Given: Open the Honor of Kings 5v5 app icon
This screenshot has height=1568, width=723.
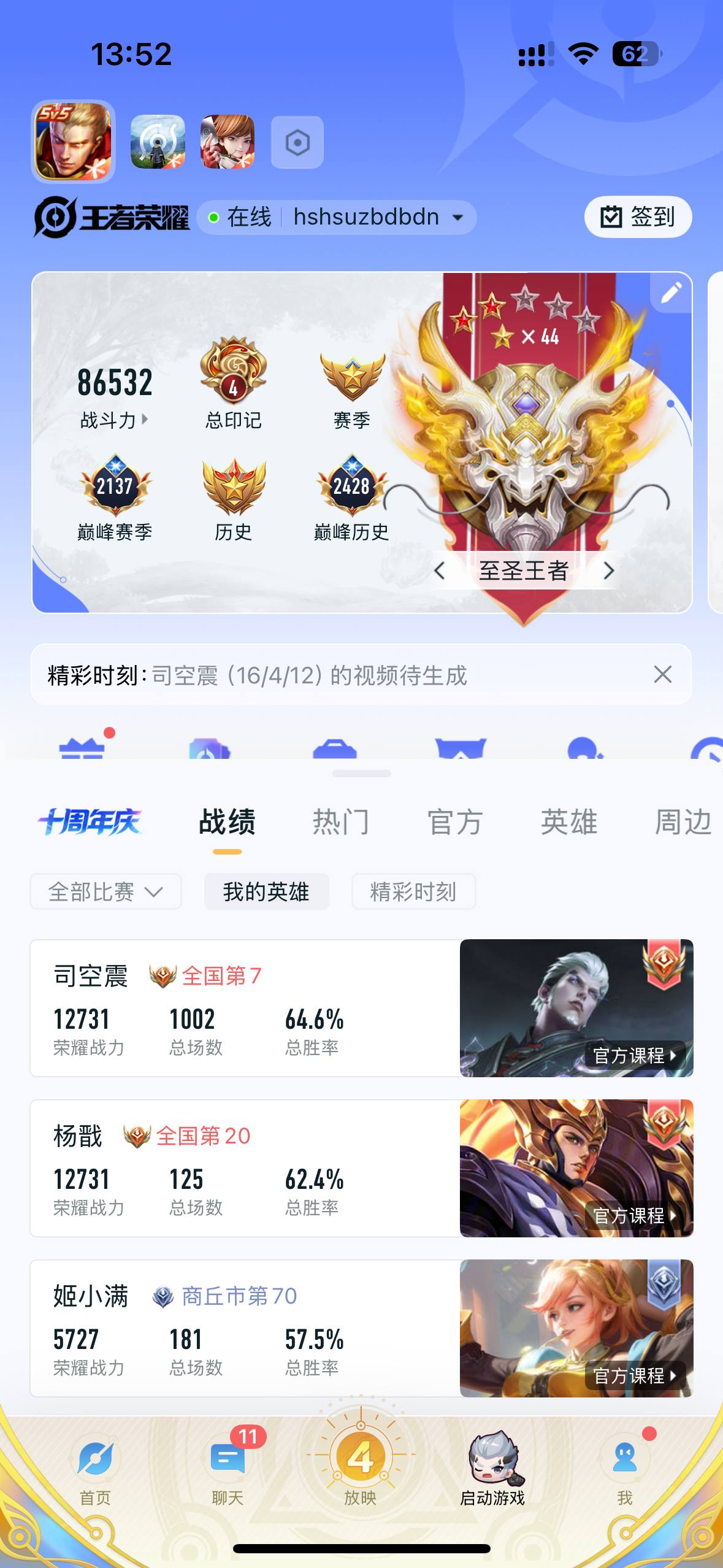Looking at the screenshot, I should point(72,142).
